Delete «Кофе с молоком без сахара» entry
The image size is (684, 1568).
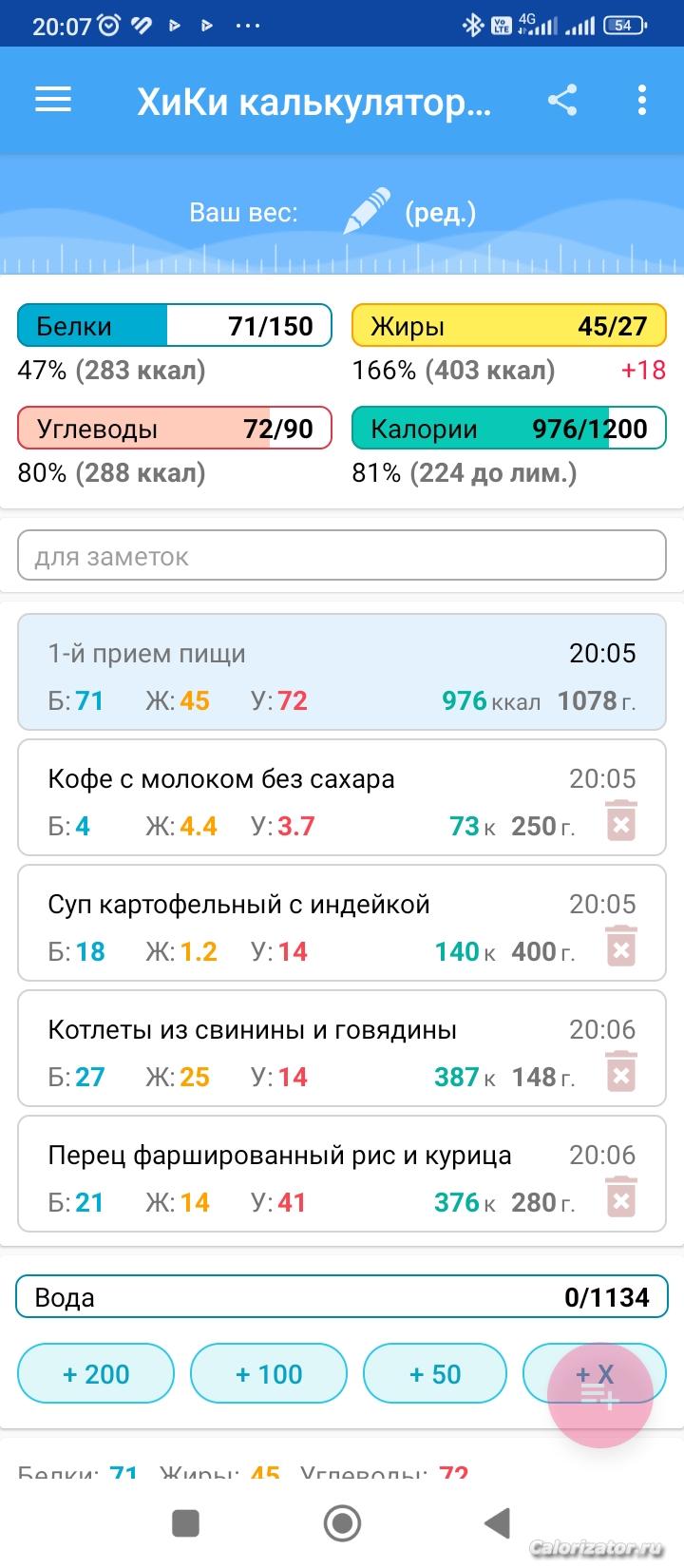[x=621, y=821]
